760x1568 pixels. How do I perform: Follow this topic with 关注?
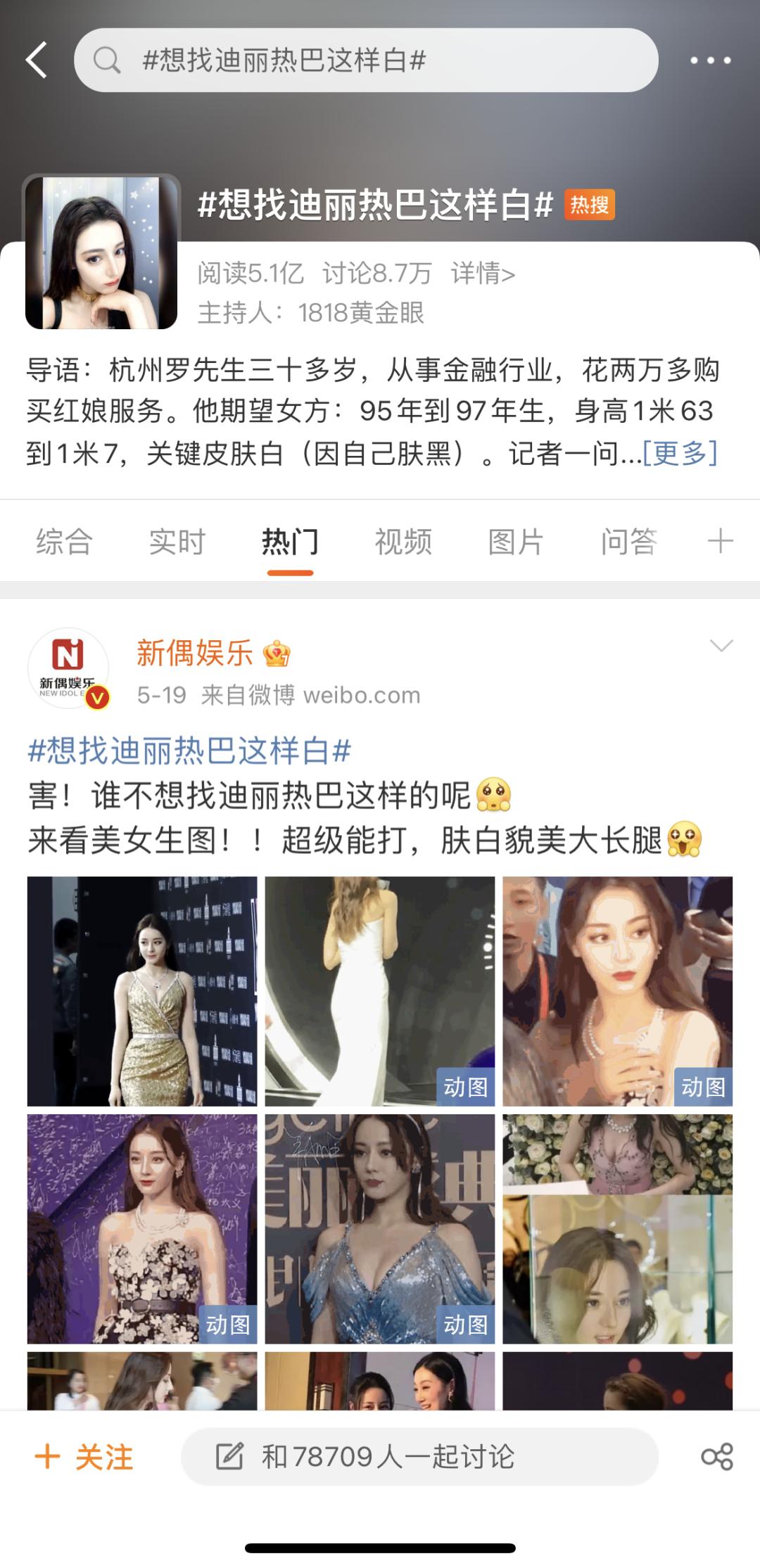[84, 1457]
